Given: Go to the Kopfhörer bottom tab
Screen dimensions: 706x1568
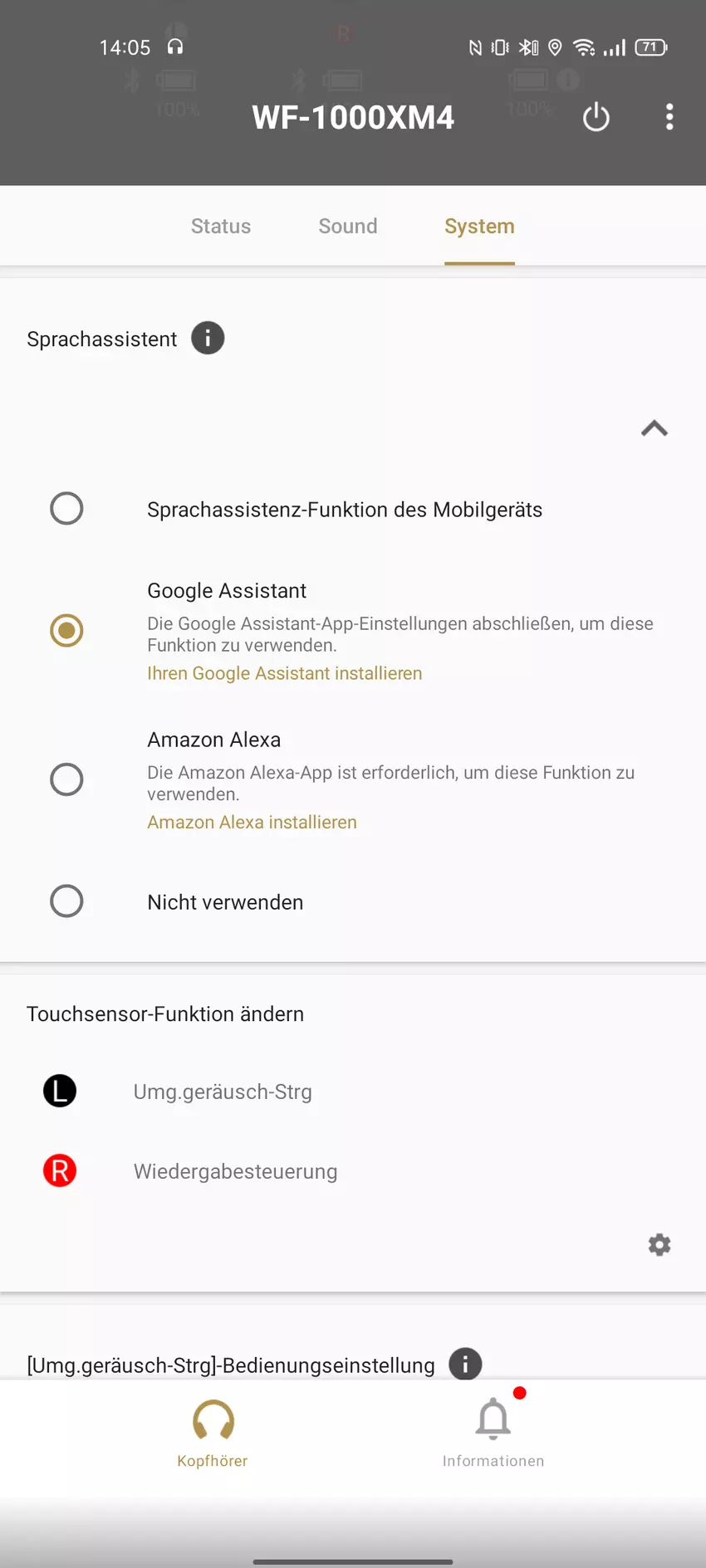Looking at the screenshot, I should (x=213, y=1431).
